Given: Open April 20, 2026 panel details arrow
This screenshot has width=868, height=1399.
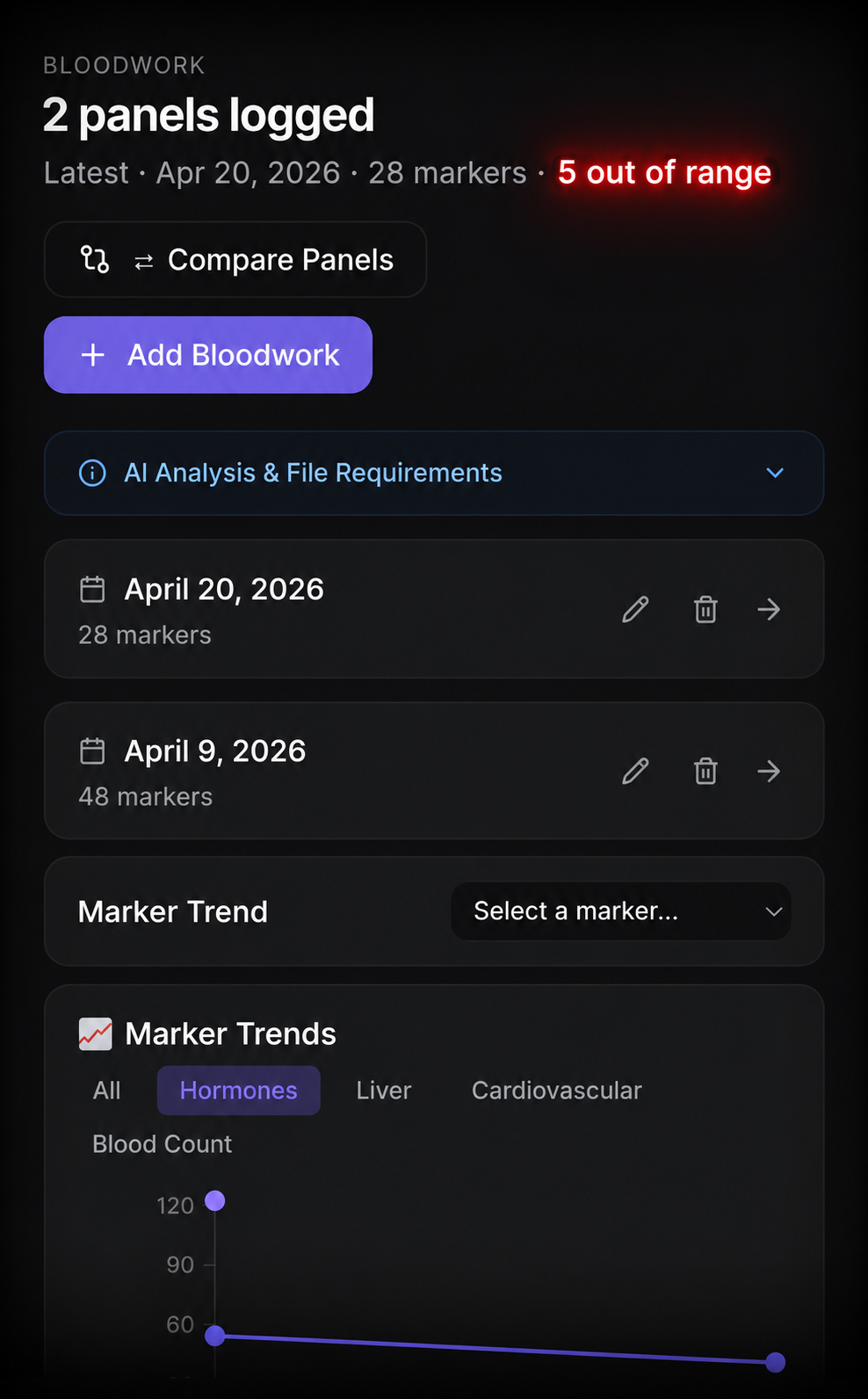Looking at the screenshot, I should point(769,609).
